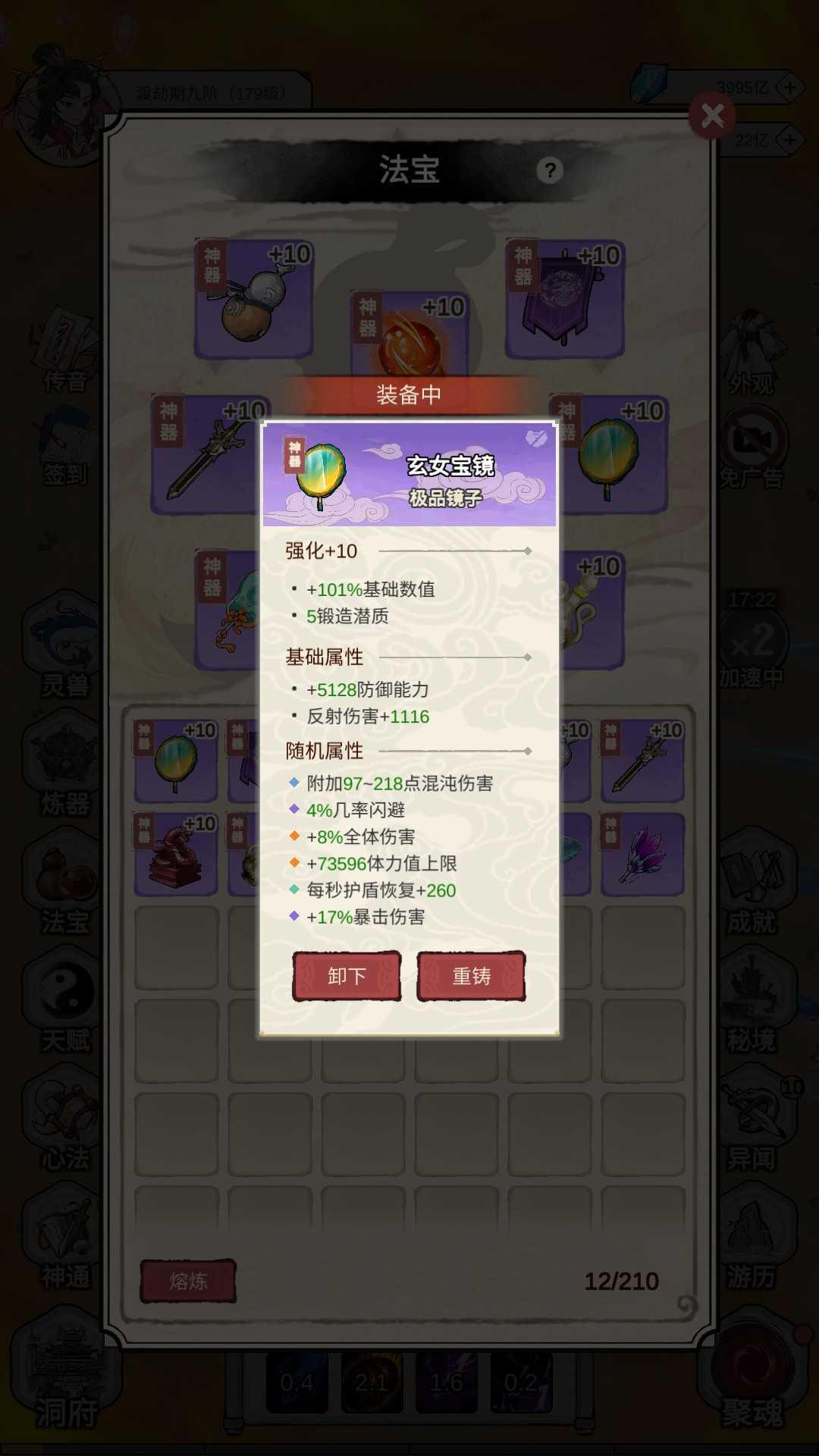The image size is (819, 1456).
Task: Tap the 卸下 unequip button
Action: click(347, 976)
